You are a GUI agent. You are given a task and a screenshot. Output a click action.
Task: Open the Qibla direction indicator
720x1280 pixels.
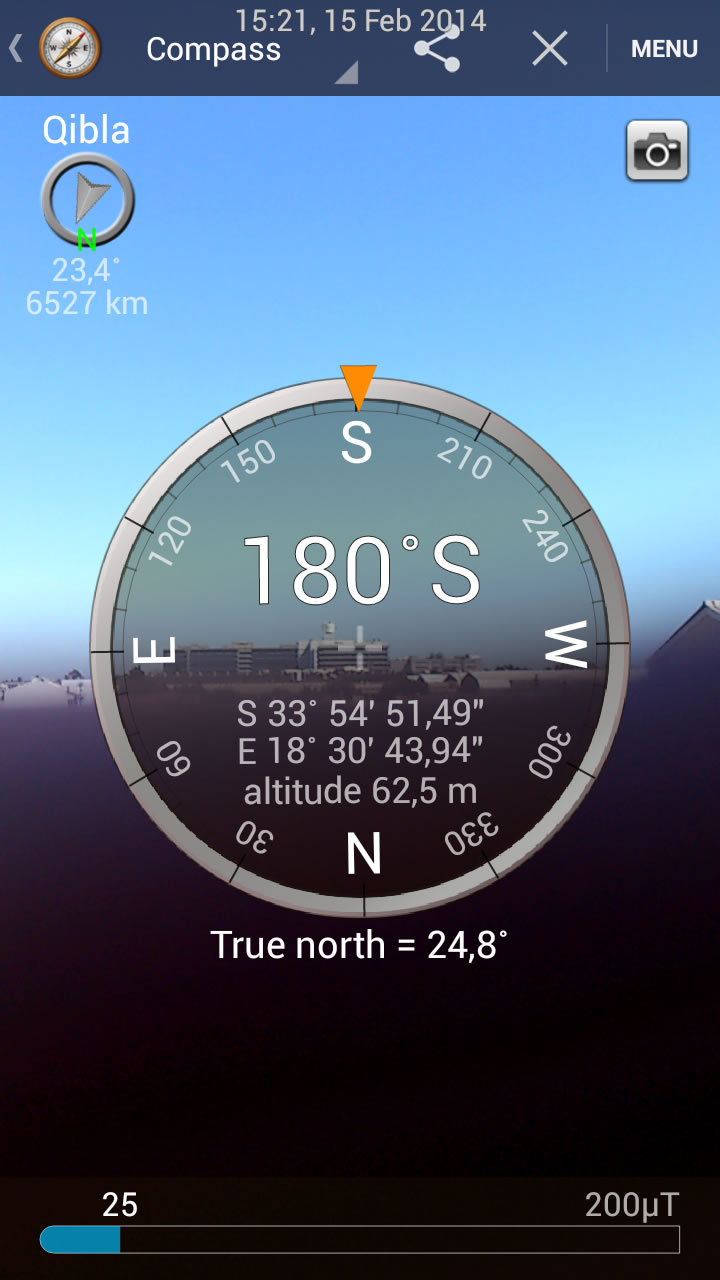(87, 199)
